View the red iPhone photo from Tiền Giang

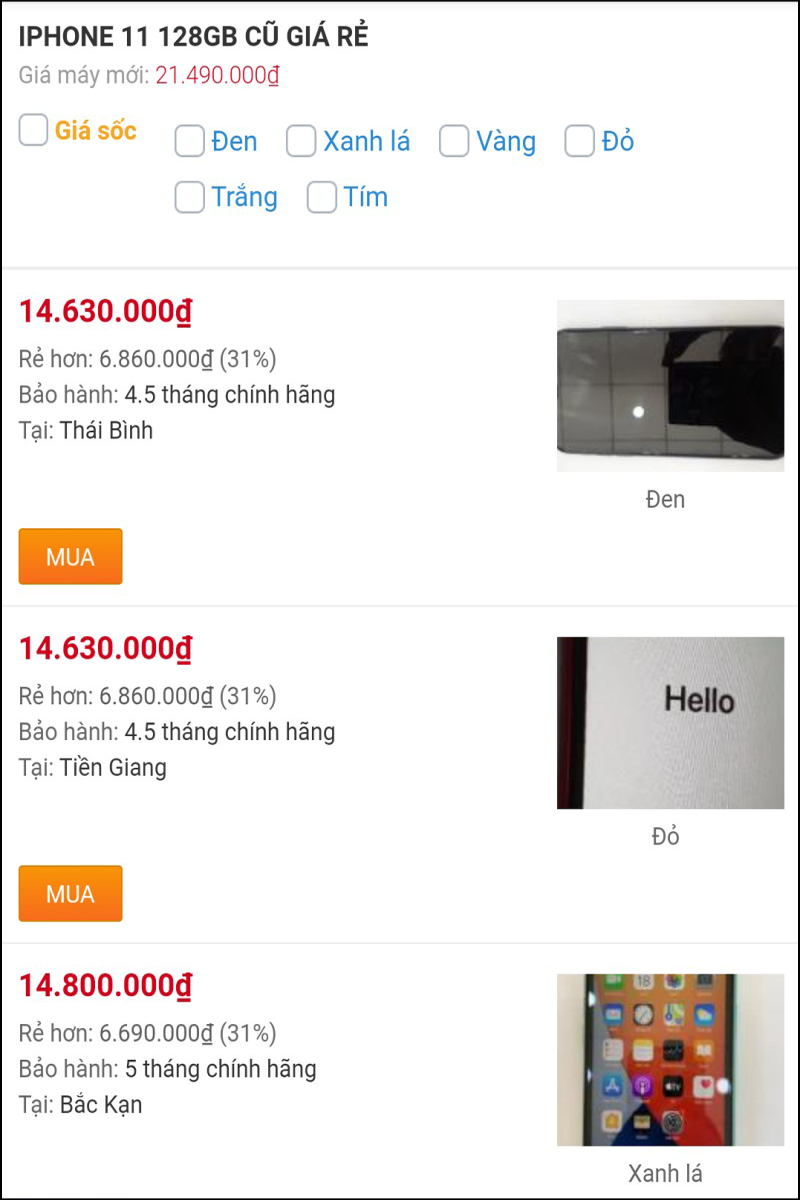tap(670, 723)
